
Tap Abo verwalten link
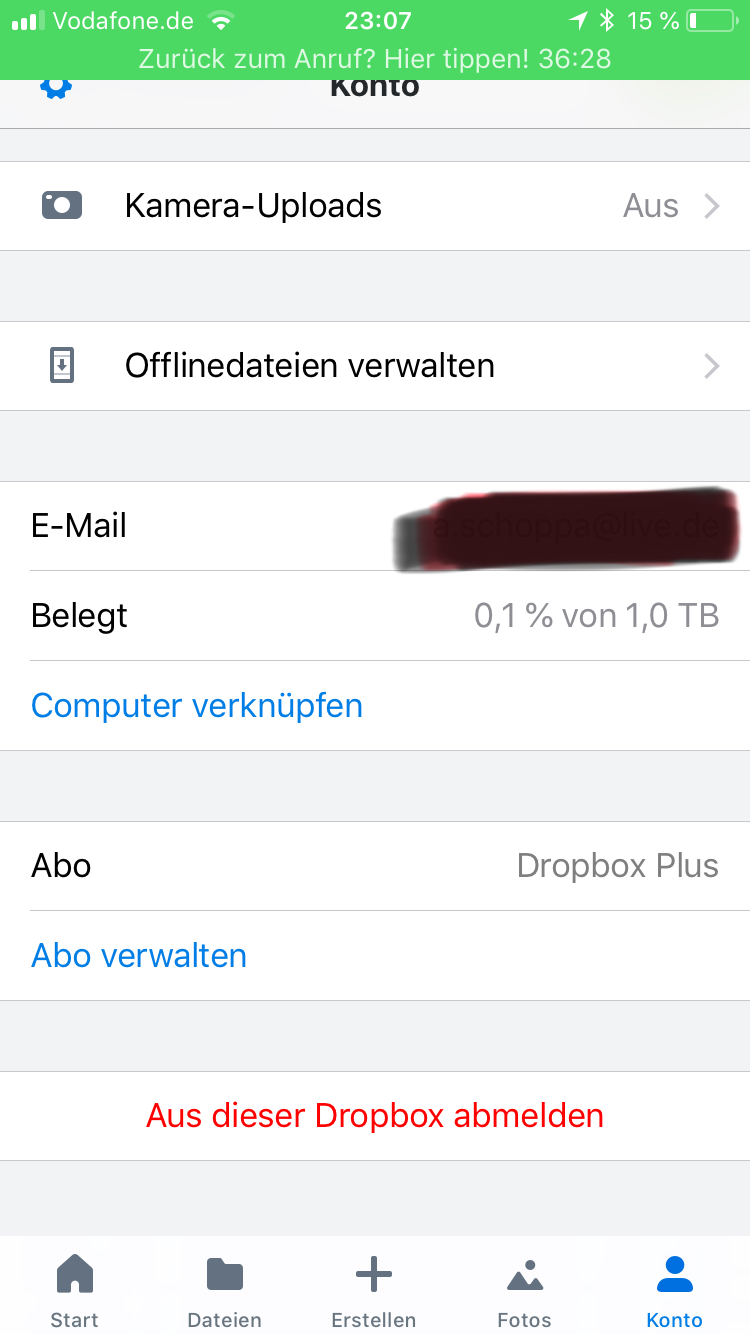[139, 956]
